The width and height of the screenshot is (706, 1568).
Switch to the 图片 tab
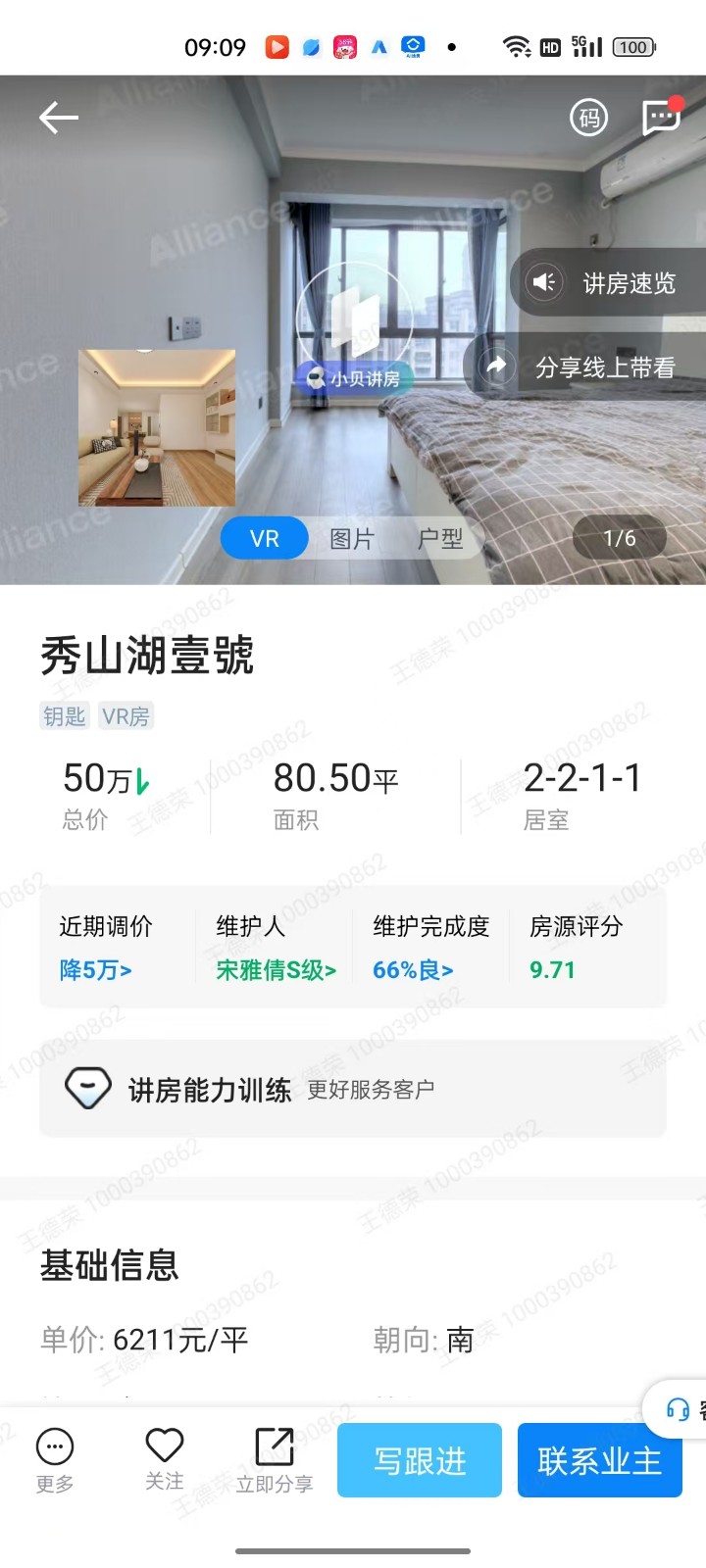351,539
